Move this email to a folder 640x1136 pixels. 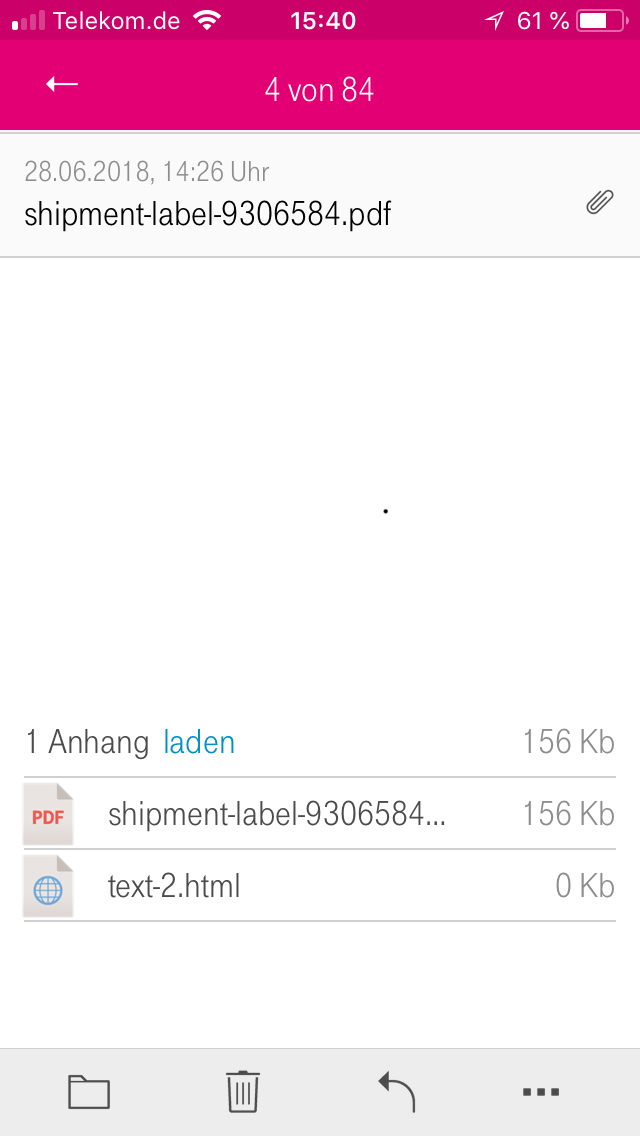(x=89, y=1091)
